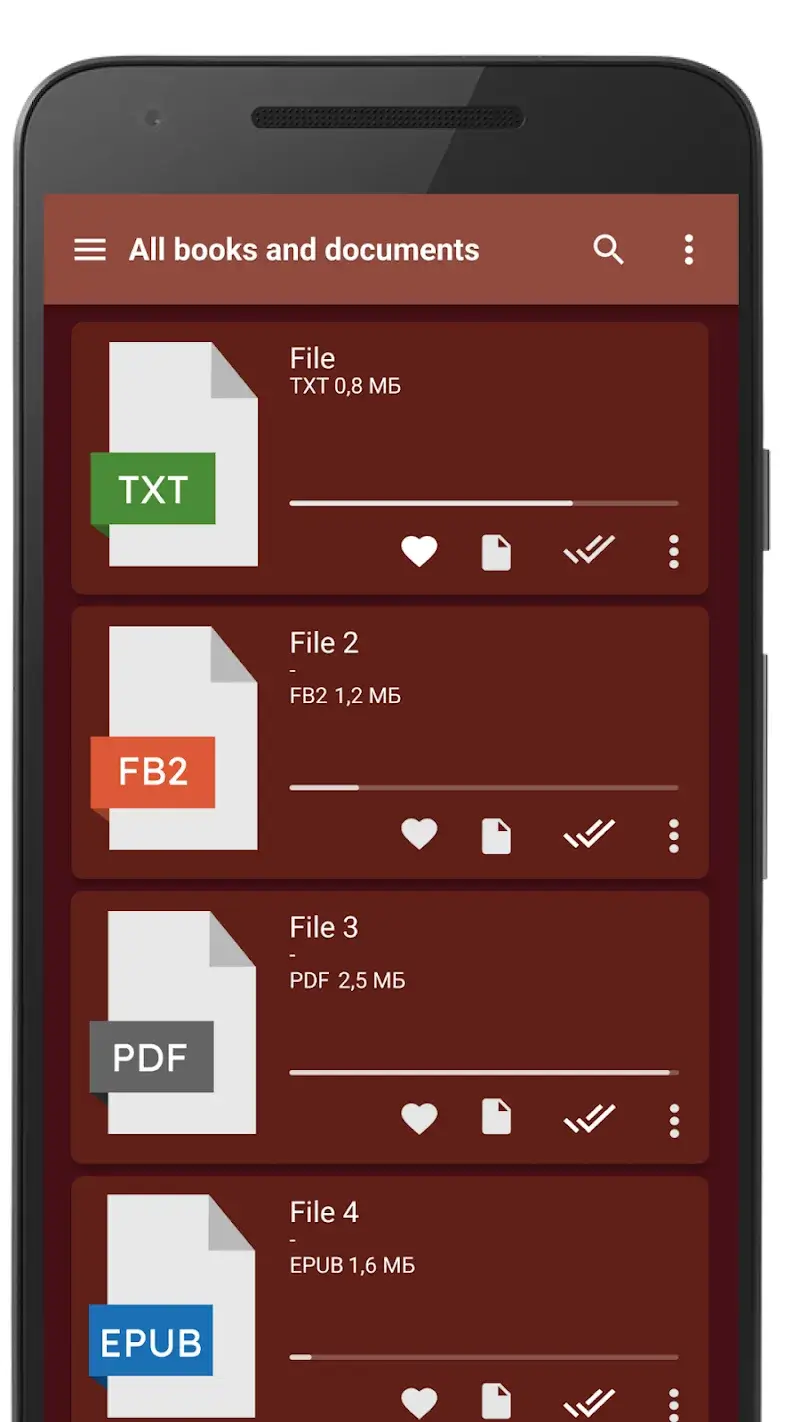Mark File 3 as read

[589, 1118]
